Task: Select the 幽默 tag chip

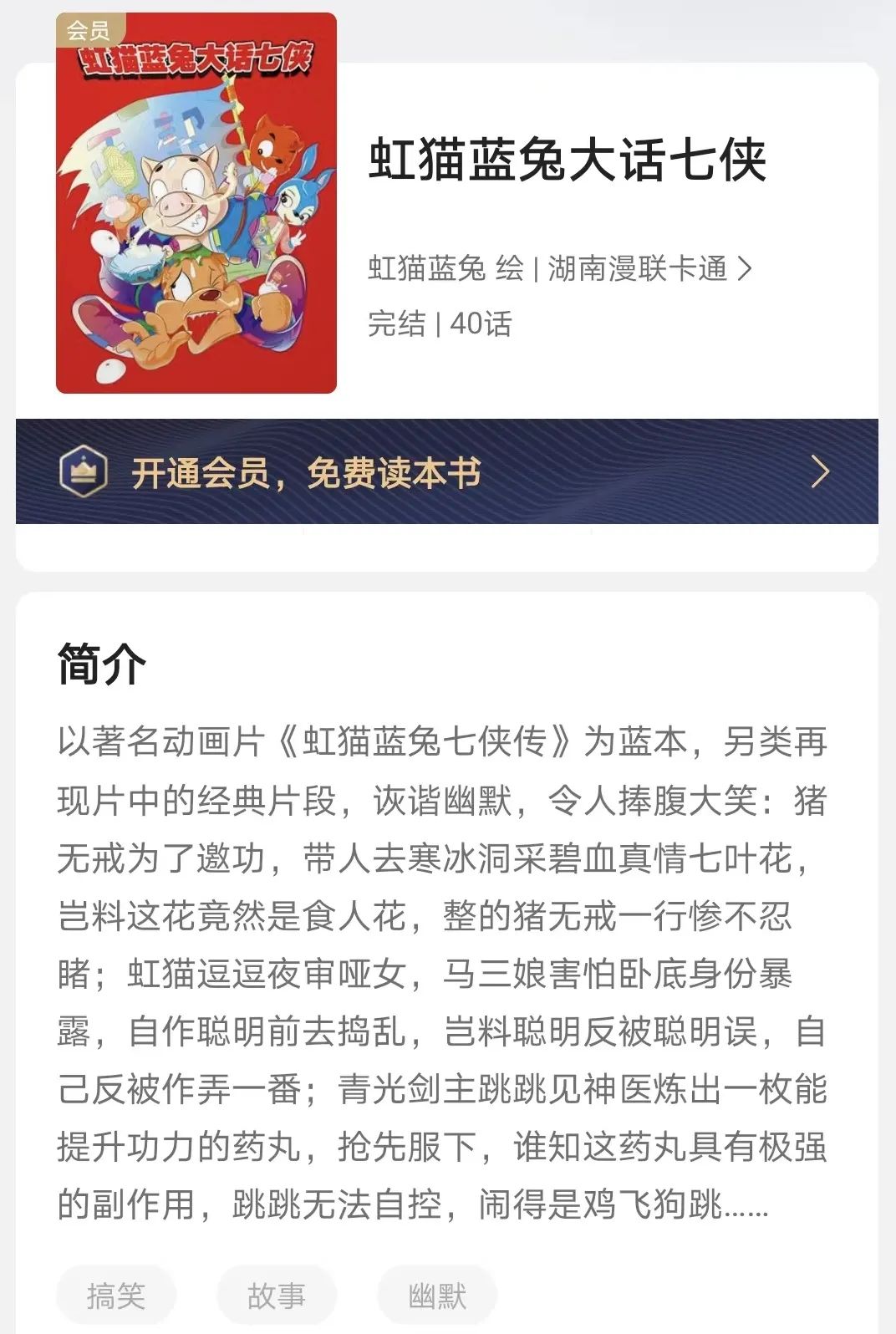Action: [x=437, y=1296]
